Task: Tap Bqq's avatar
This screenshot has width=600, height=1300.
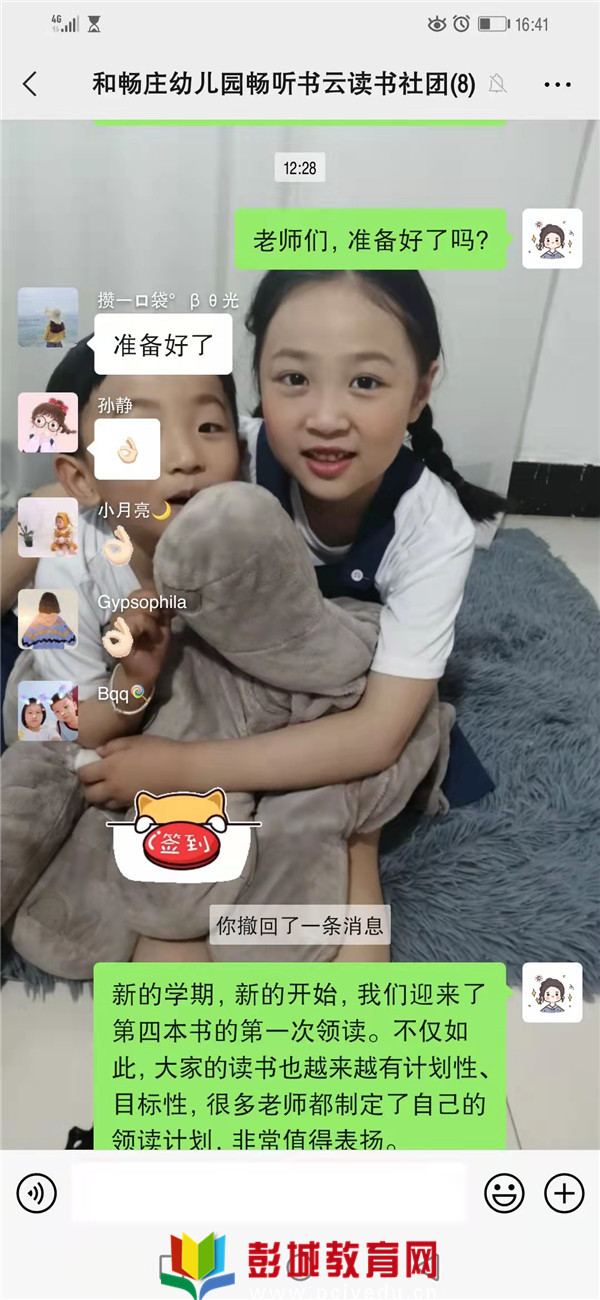Action: [x=47, y=711]
